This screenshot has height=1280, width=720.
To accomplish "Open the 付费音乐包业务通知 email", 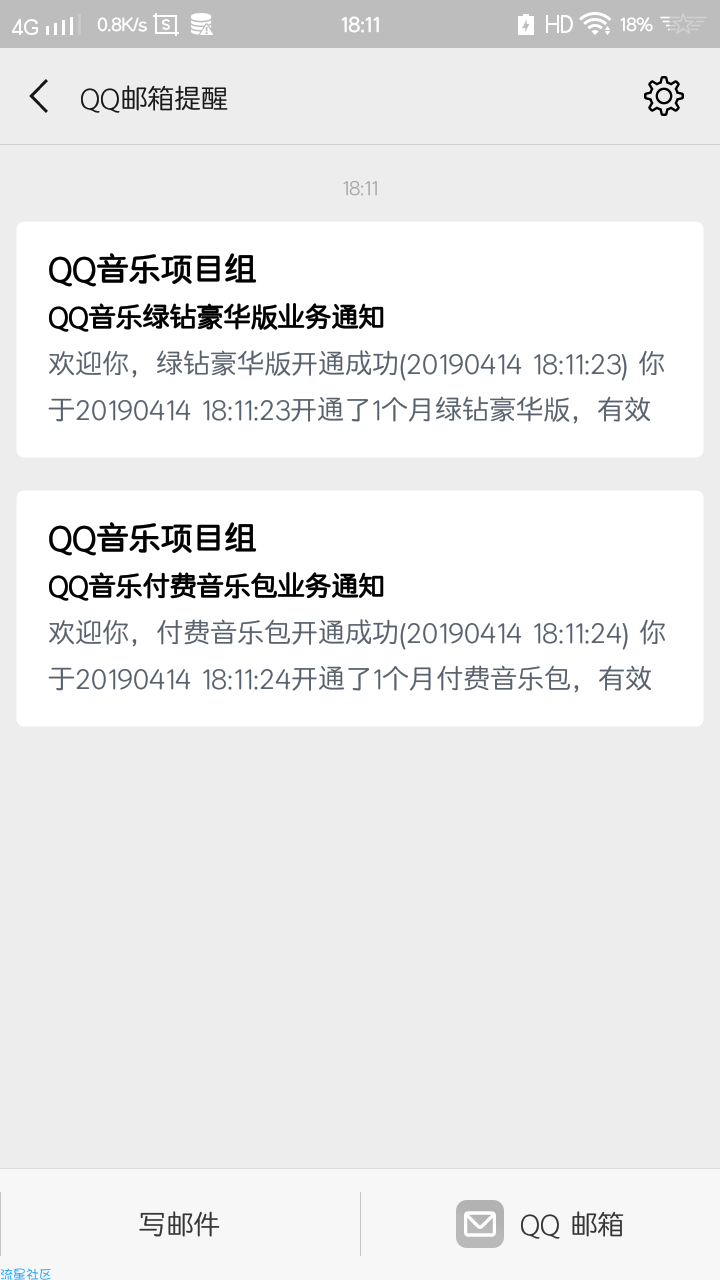I will pyautogui.click(x=360, y=608).
